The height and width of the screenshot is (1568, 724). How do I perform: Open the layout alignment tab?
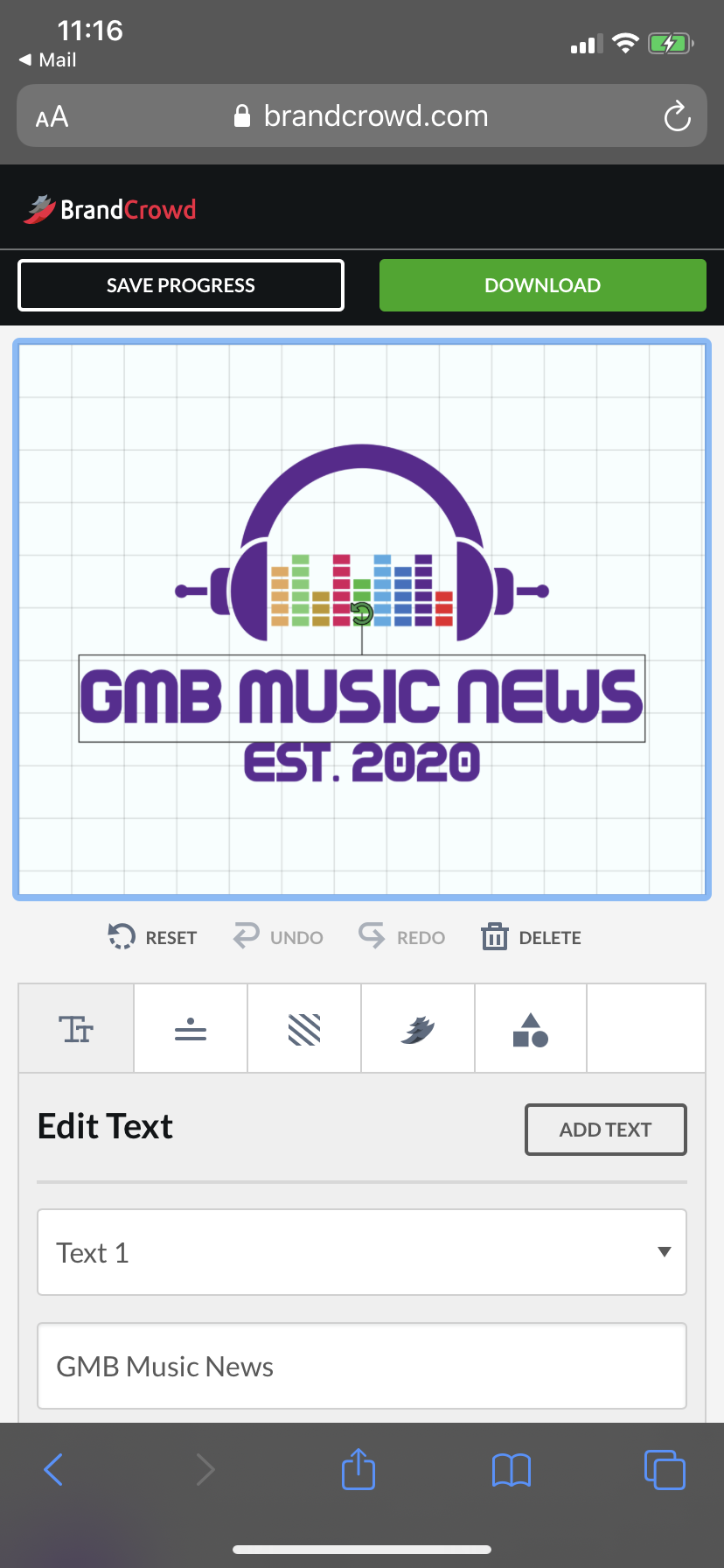pyautogui.click(x=191, y=1029)
